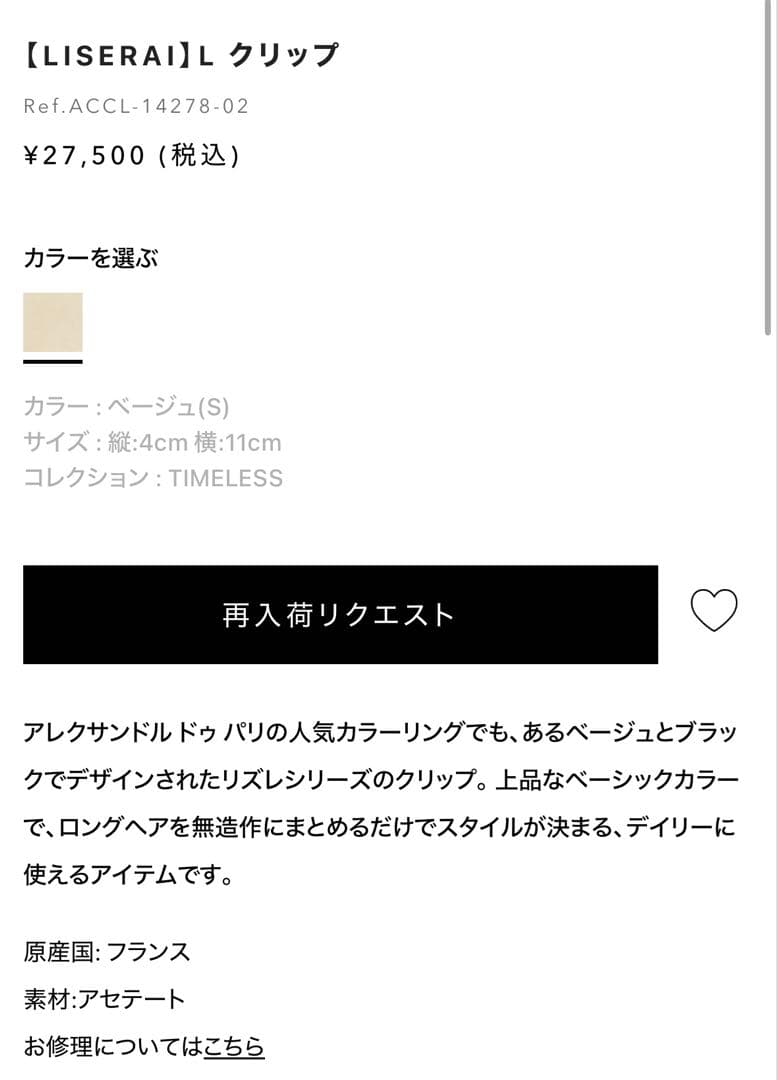Click the selected swatch under カラーを選ぶ
This screenshot has width=777, height=1080.
(52, 321)
